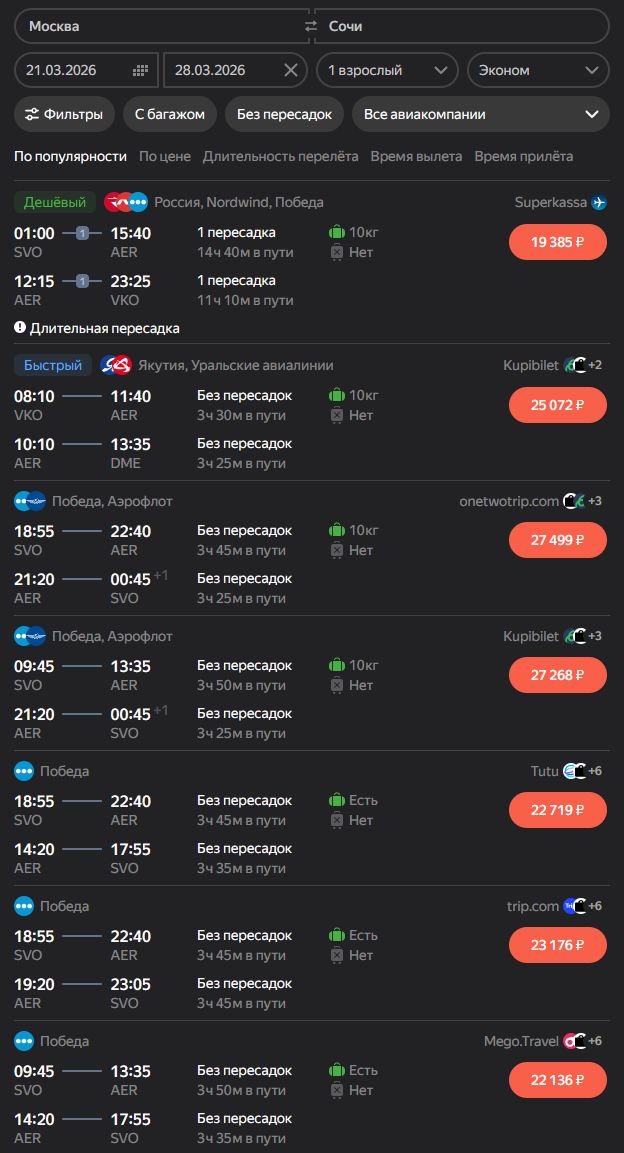Image resolution: width=624 pixels, height=1153 pixels.
Task: Book the Mego.Travel offer for 22 136 ₽
Action: tap(557, 1080)
